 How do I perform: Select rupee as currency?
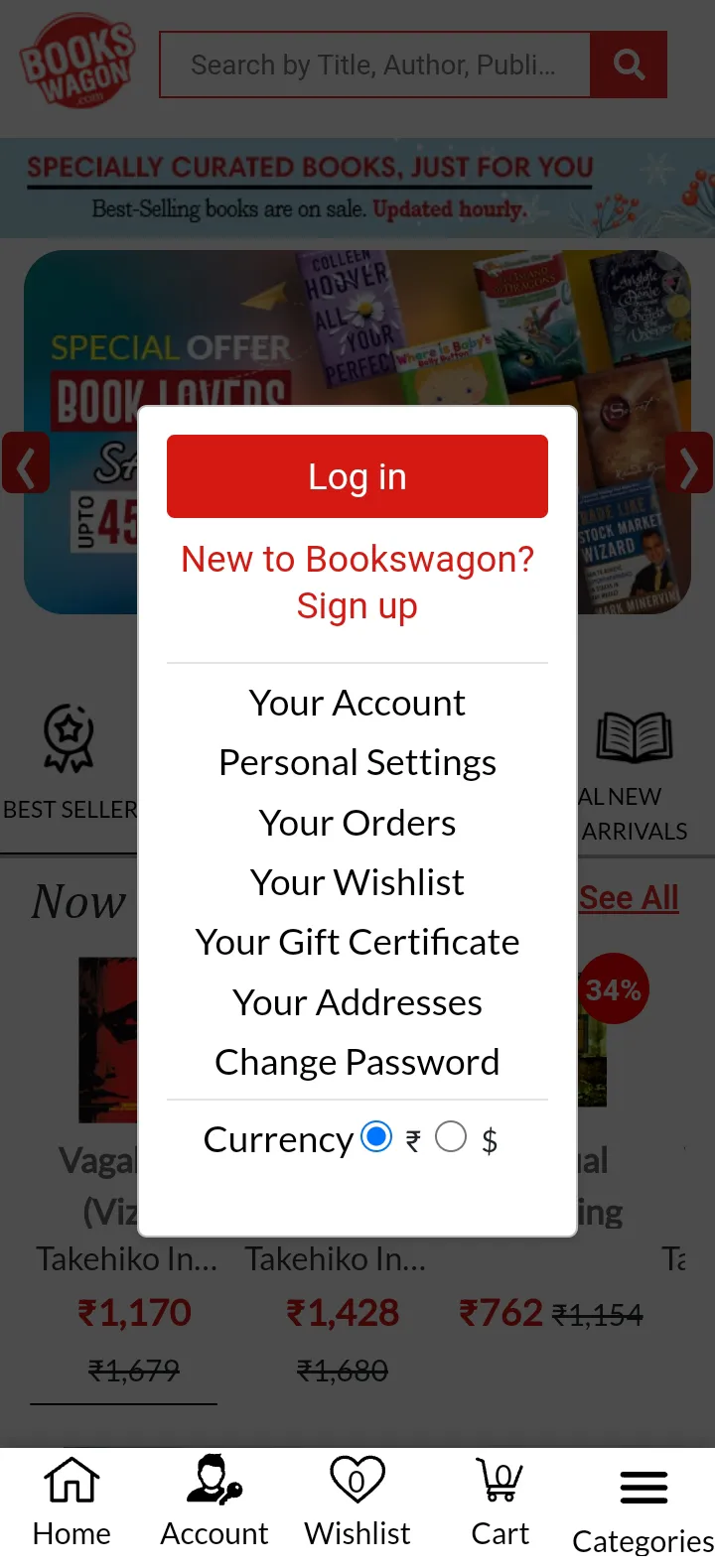[376, 1136]
